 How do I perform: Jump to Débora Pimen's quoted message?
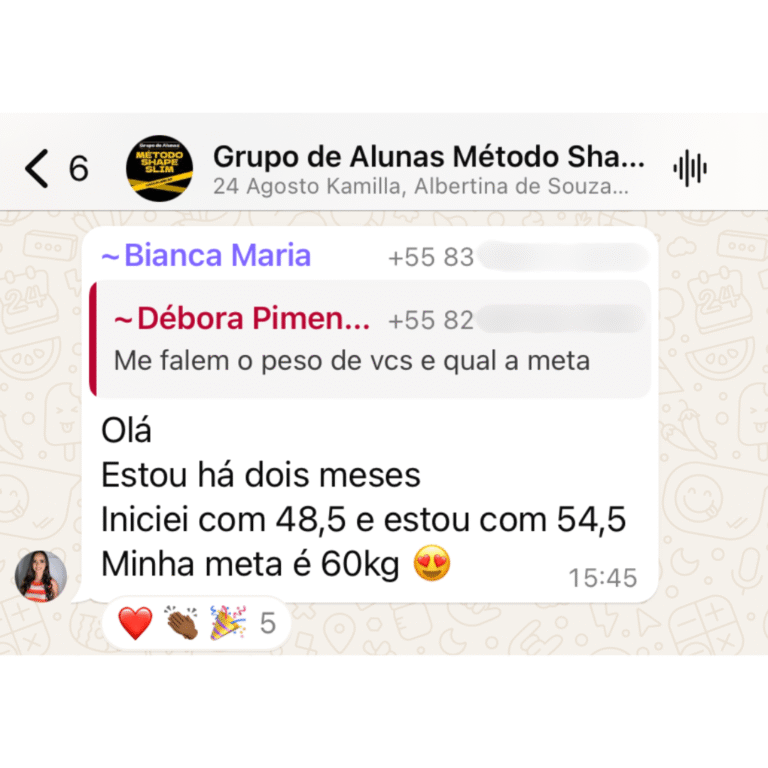coord(370,340)
